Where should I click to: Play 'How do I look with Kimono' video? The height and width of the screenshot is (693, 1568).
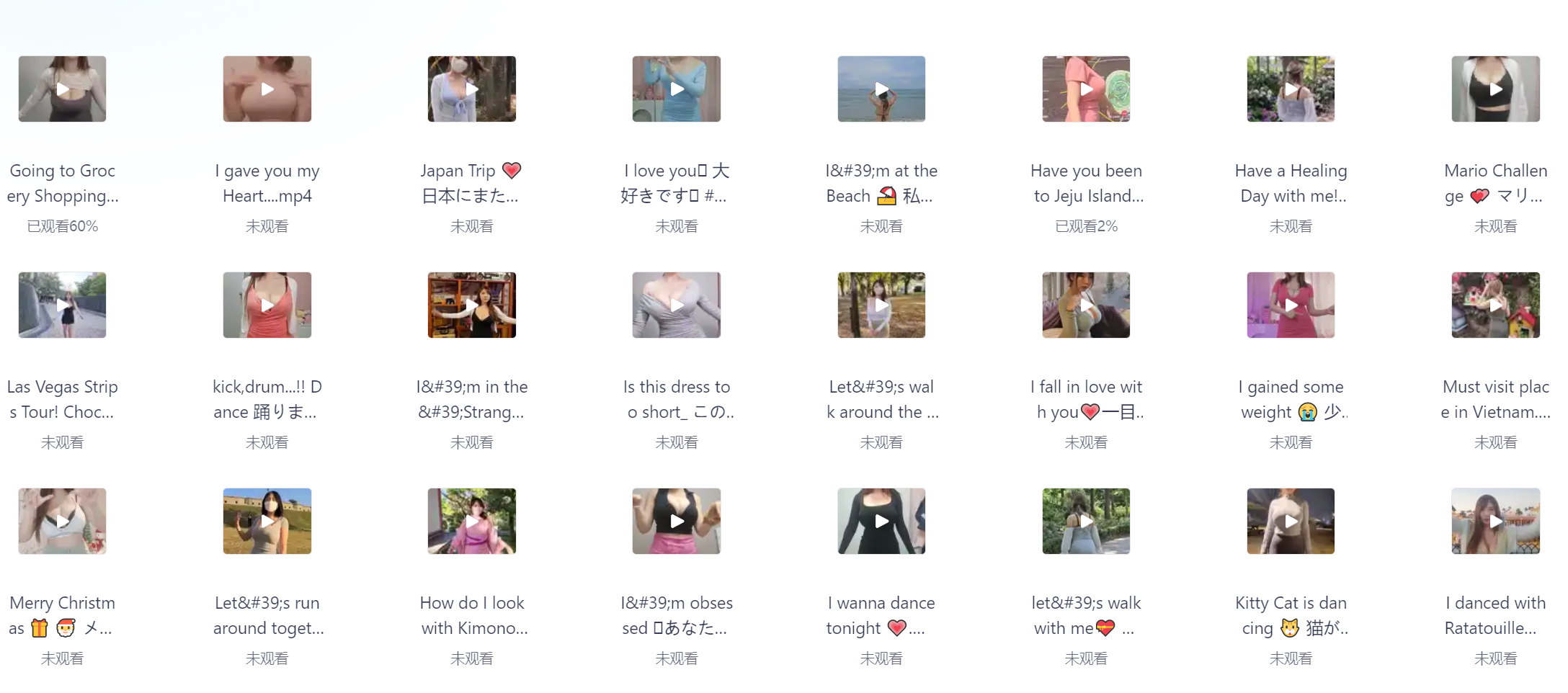pos(472,522)
